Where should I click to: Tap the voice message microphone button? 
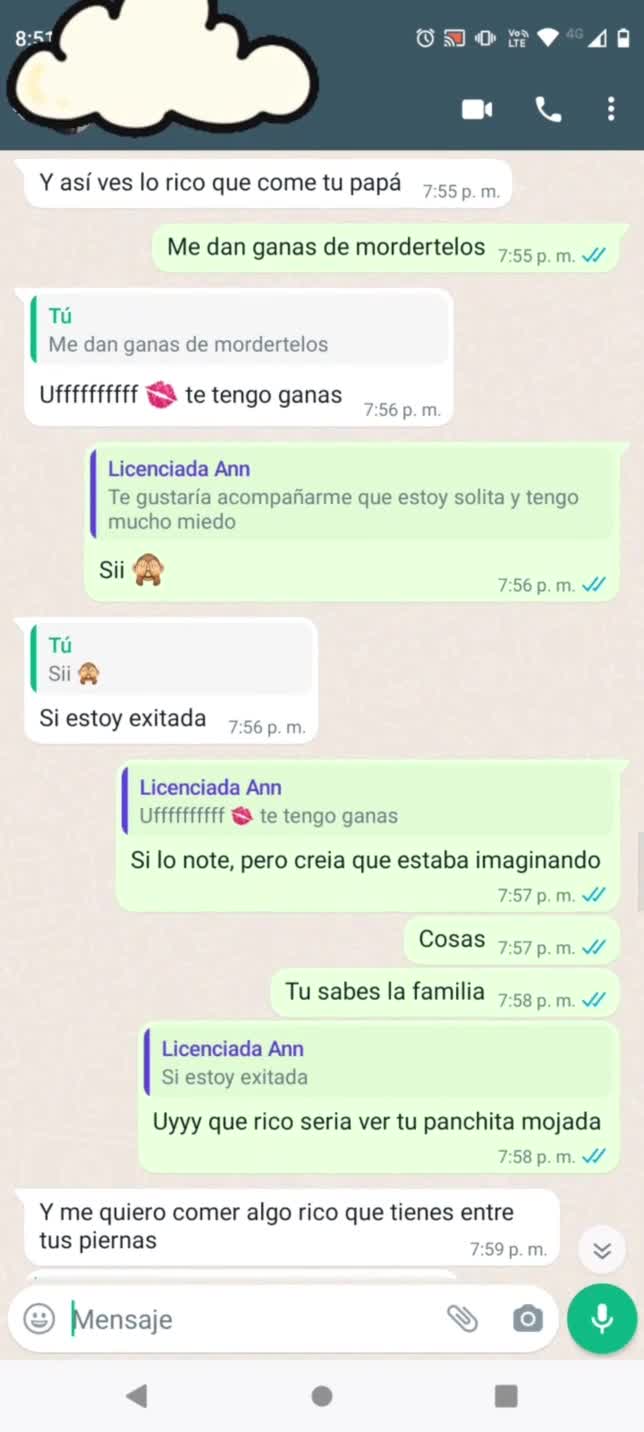point(602,1319)
